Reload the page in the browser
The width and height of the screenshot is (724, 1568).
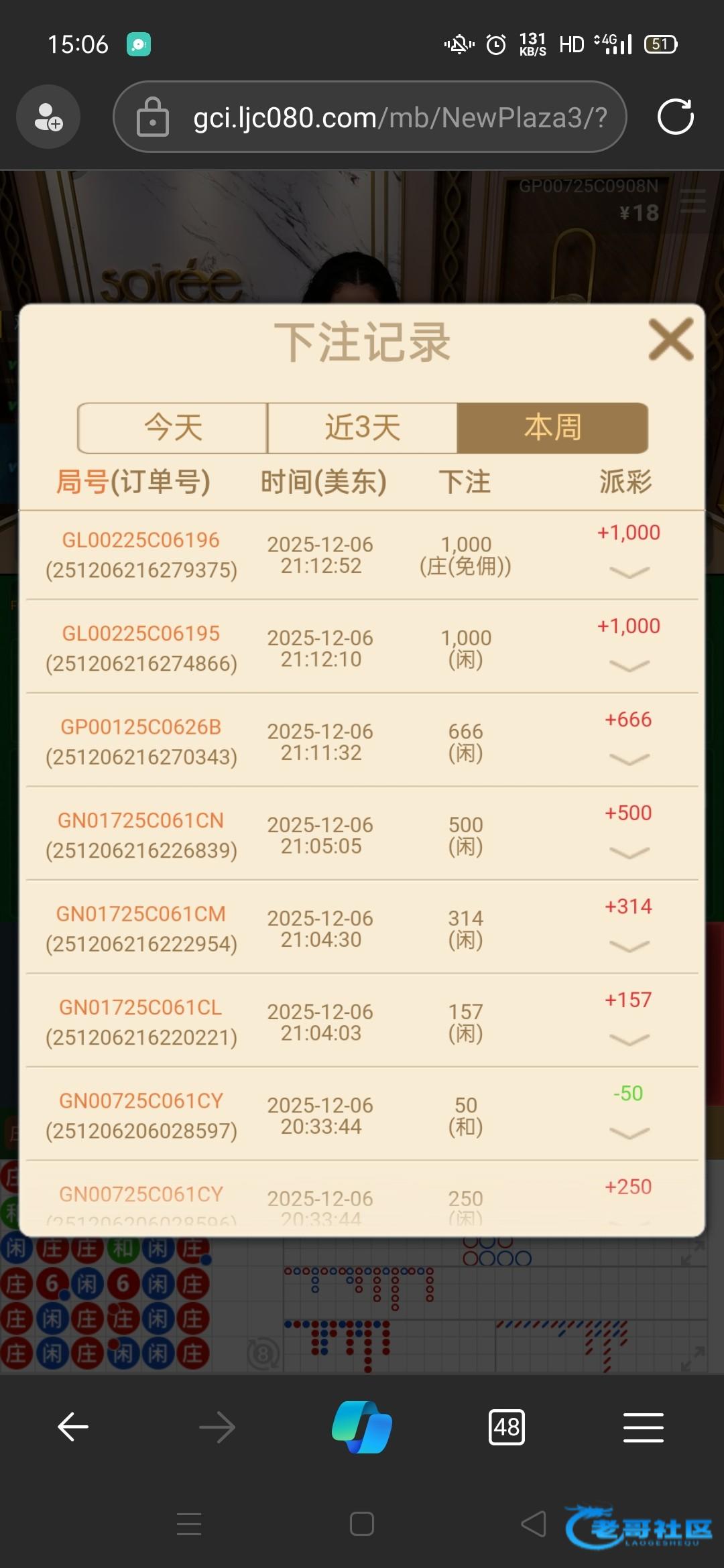tap(675, 117)
